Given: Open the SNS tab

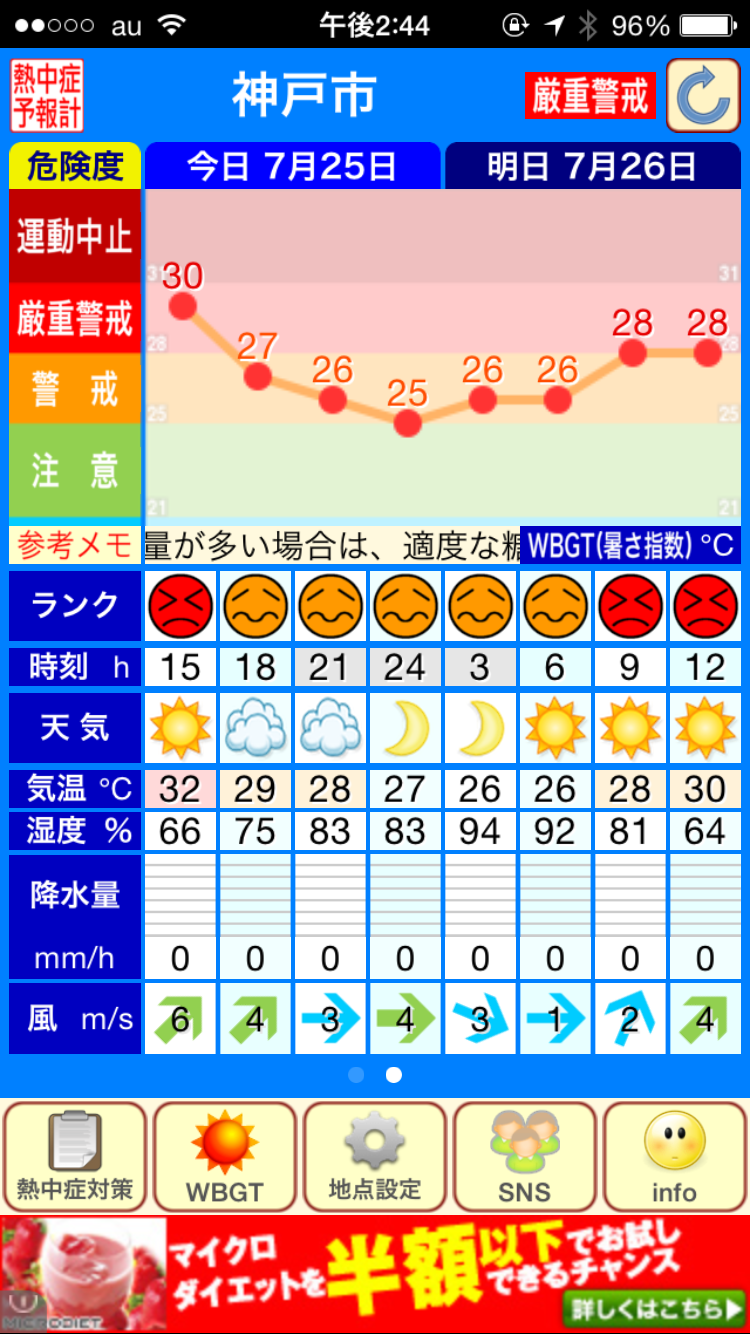Looking at the screenshot, I should click(525, 1156).
